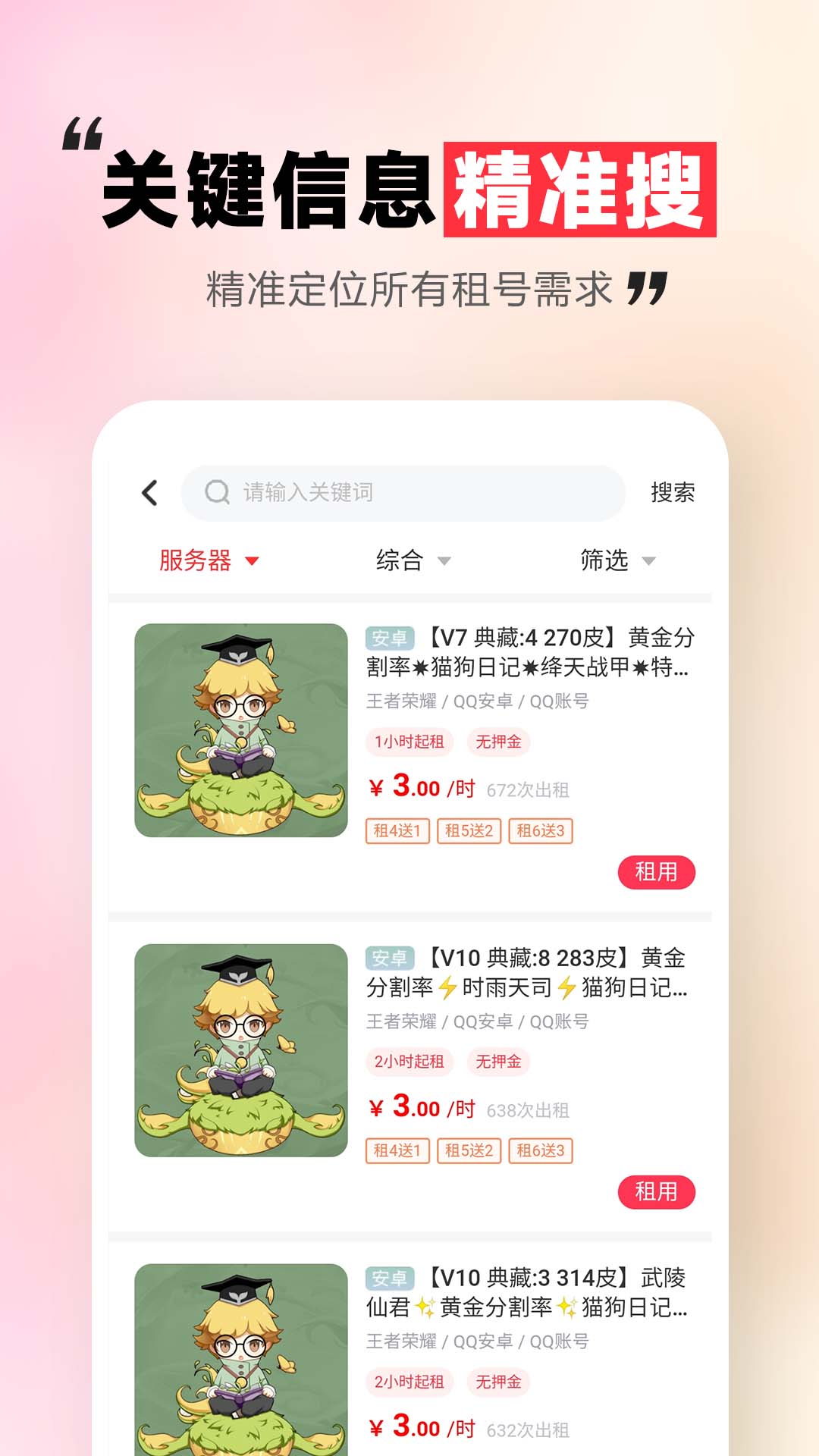Open the 筛选 options dropdown
This screenshot has width=819, height=1456.
pos(604,562)
